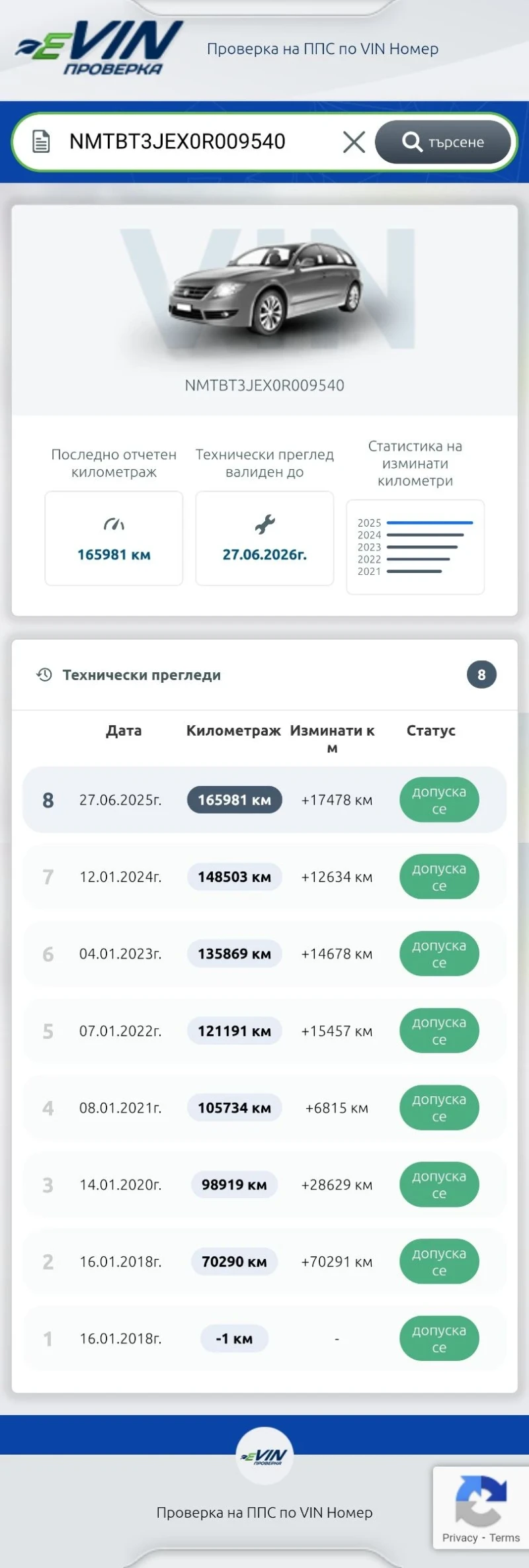Expand the mileage statistics chart
The height and width of the screenshot is (1568, 529).
pyautogui.click(x=415, y=546)
